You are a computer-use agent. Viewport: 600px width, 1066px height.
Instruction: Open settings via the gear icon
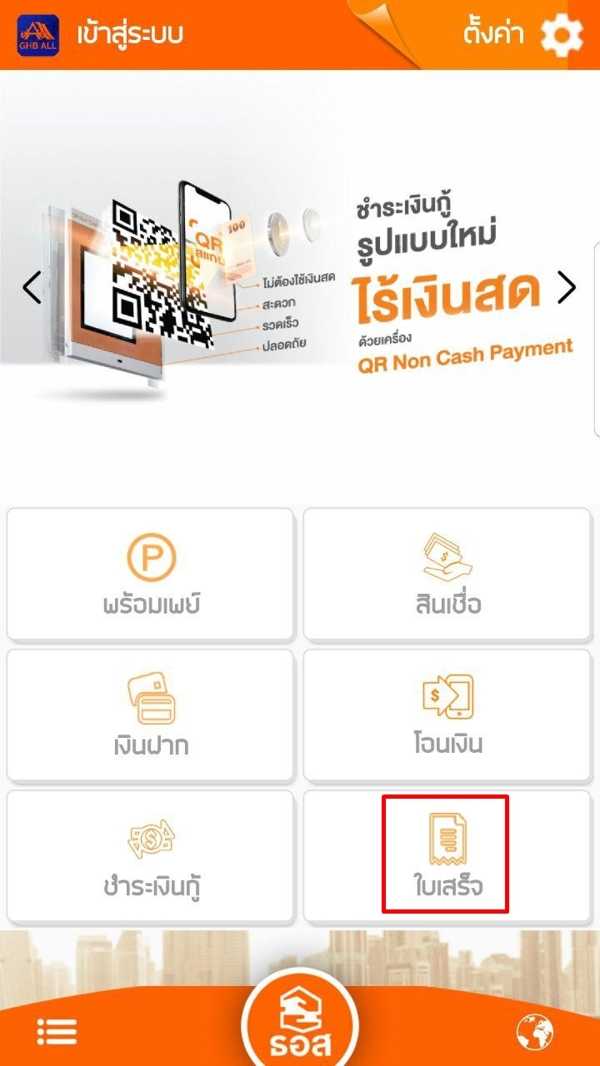561,35
